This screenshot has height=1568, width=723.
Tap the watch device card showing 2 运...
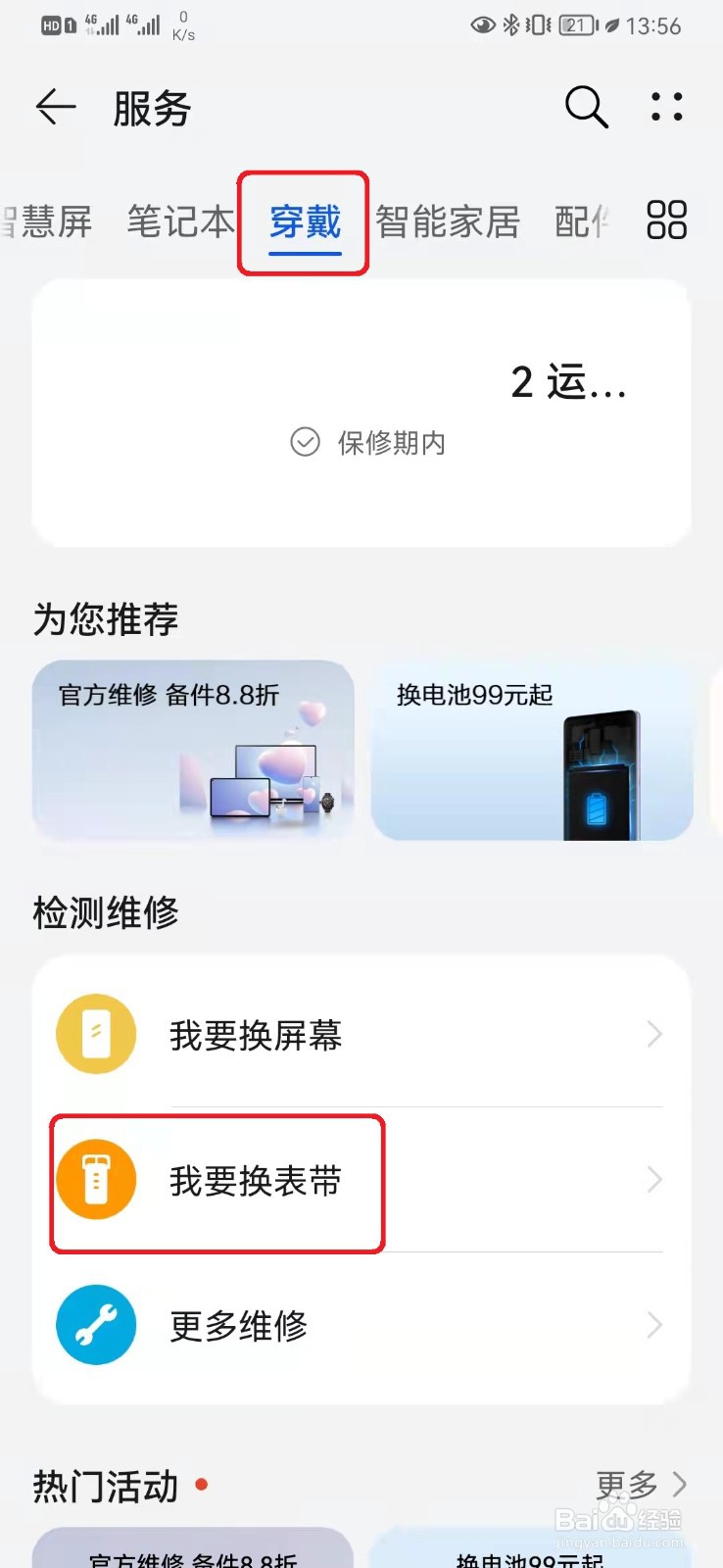361,412
